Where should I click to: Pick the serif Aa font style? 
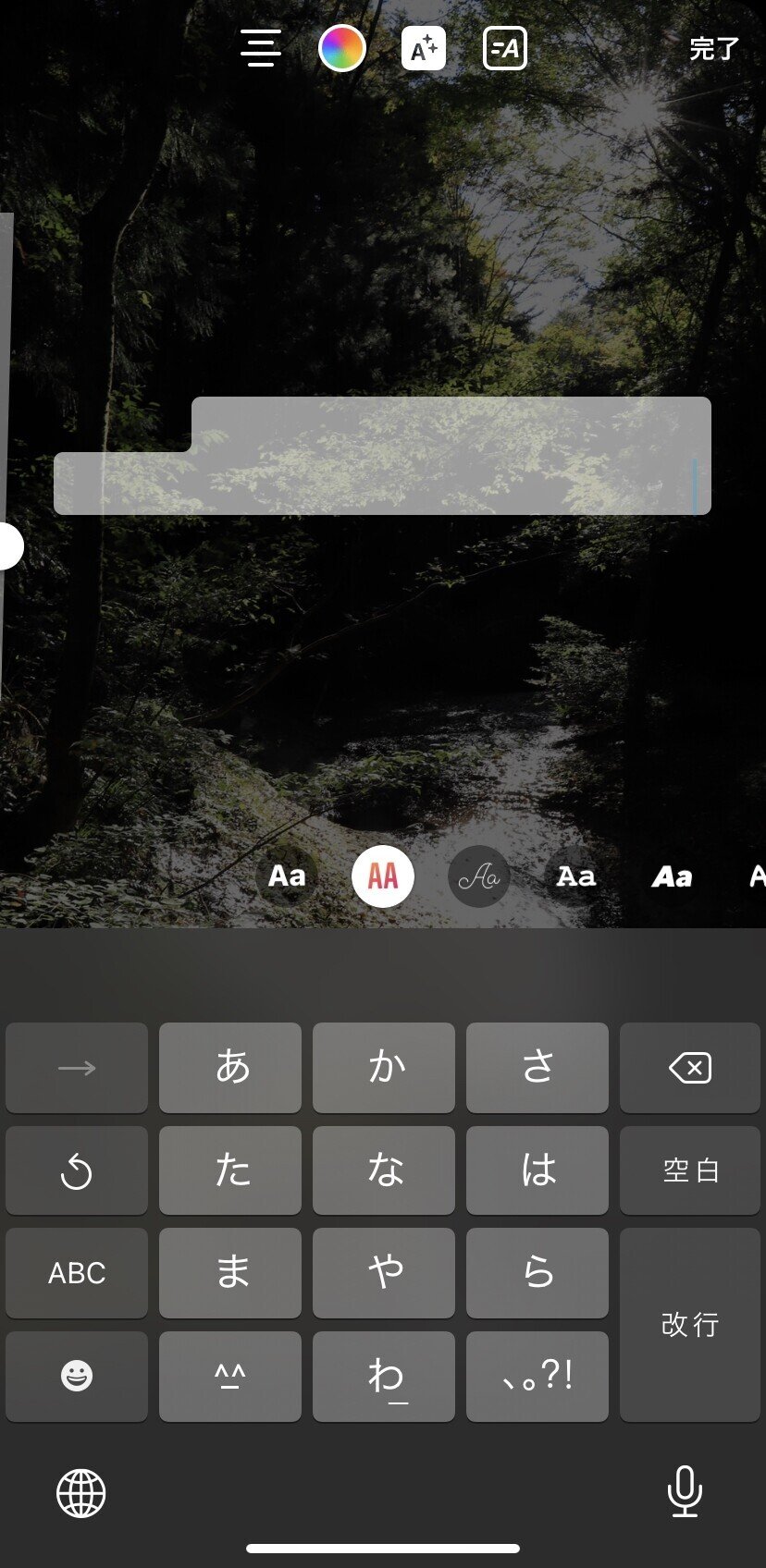coord(575,876)
